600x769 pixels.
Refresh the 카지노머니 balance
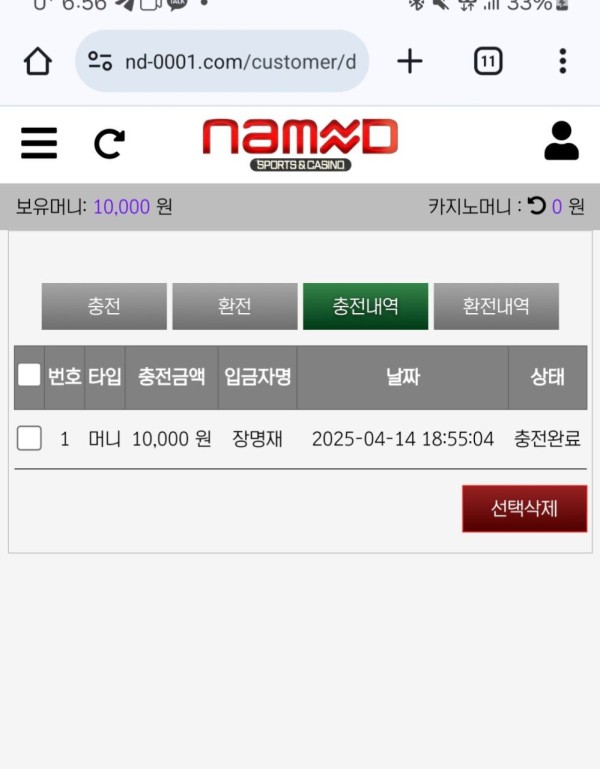[x=537, y=206]
